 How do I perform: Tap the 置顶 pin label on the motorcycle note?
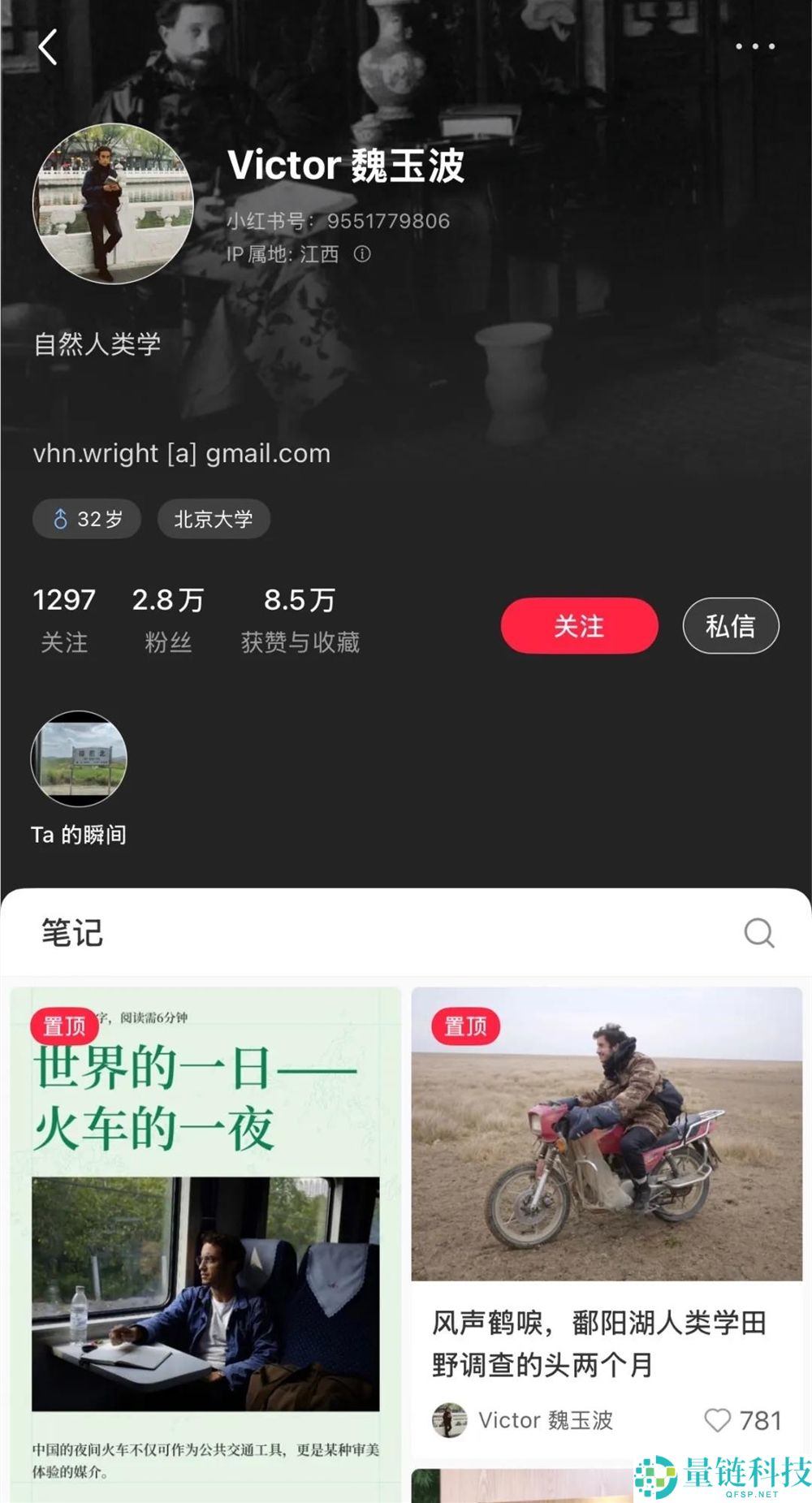point(465,1026)
